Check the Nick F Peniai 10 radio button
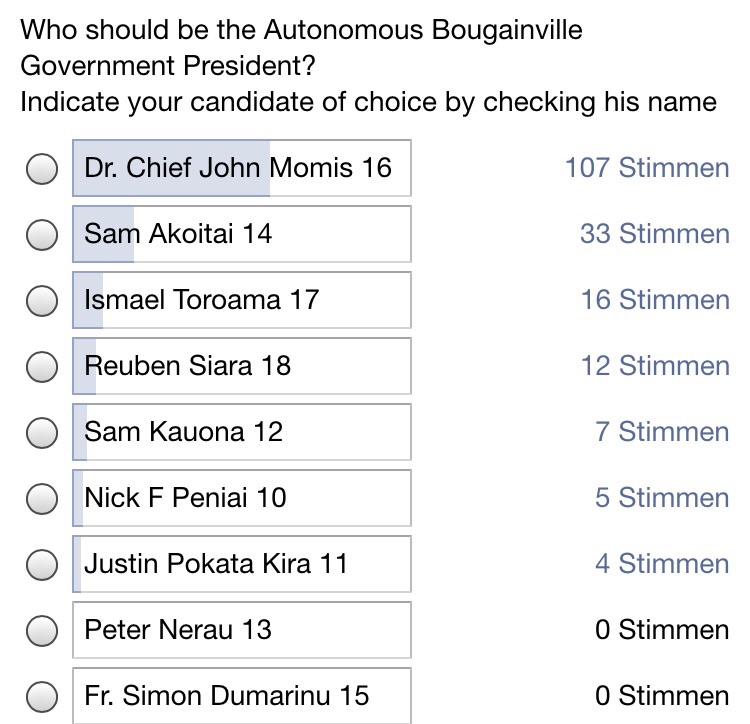The width and height of the screenshot is (750, 724). click(x=41, y=499)
